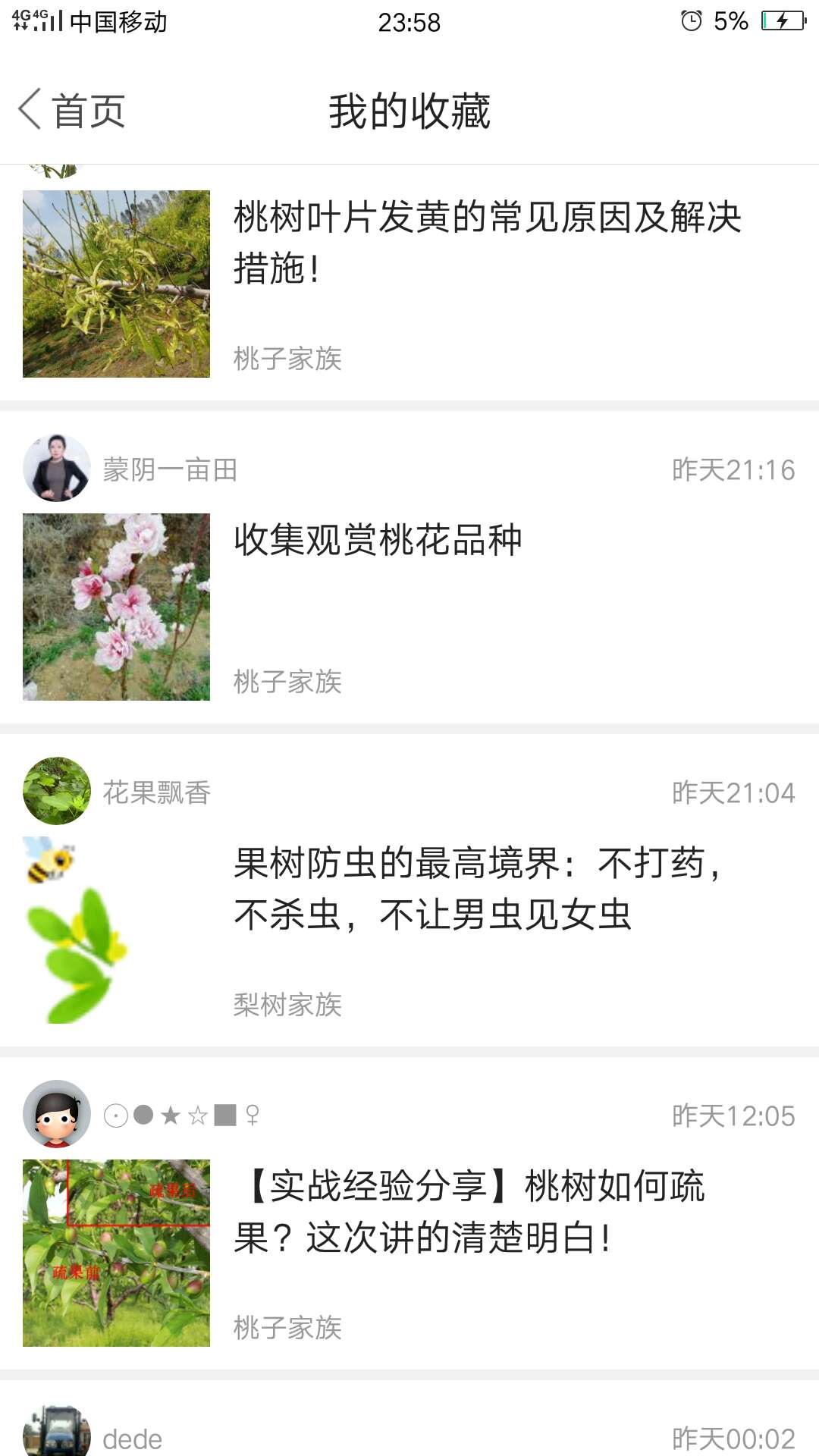Screen dimensions: 819x1456
Task: View 花果飘香's profile avatar
Action: click(x=57, y=791)
